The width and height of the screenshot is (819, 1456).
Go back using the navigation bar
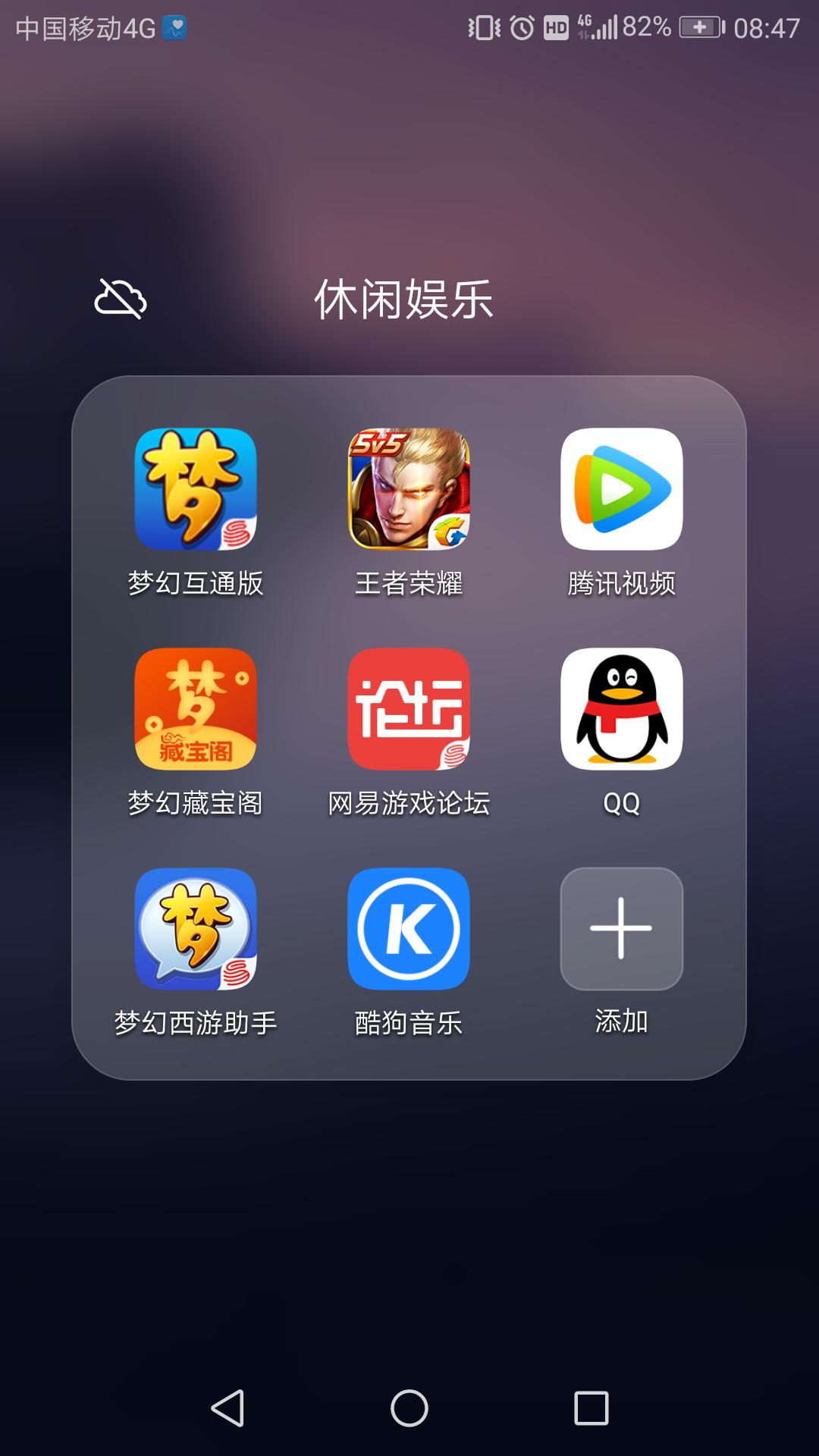[227, 1408]
